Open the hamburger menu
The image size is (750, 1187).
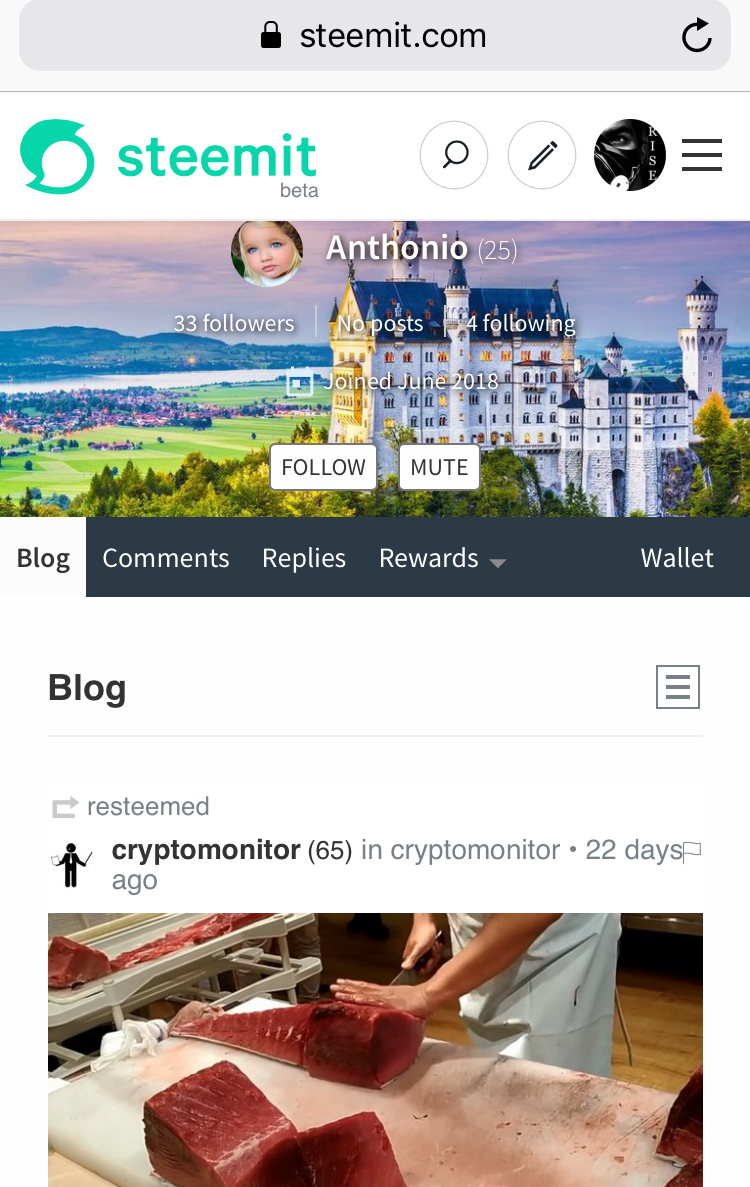tap(702, 156)
